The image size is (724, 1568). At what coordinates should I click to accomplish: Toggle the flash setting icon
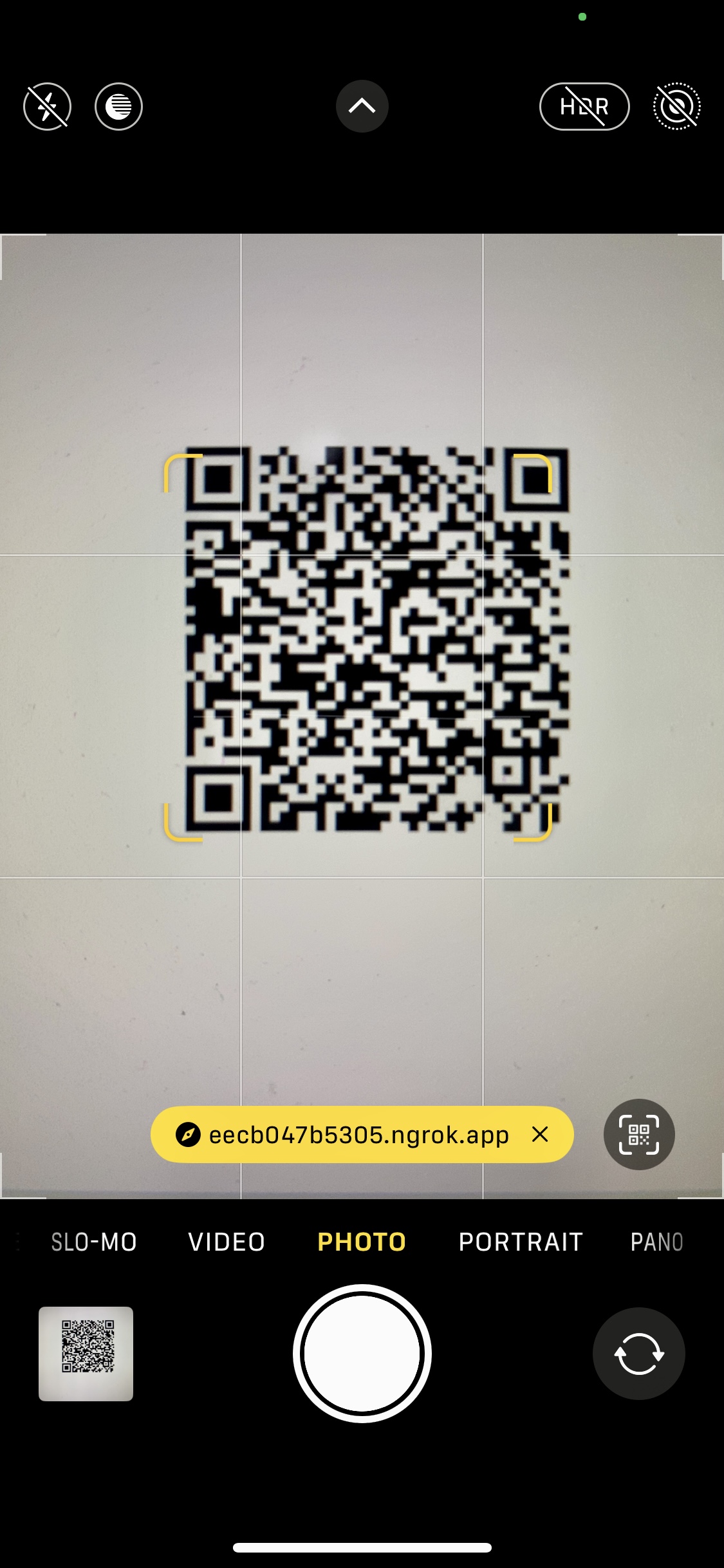pos(47,106)
